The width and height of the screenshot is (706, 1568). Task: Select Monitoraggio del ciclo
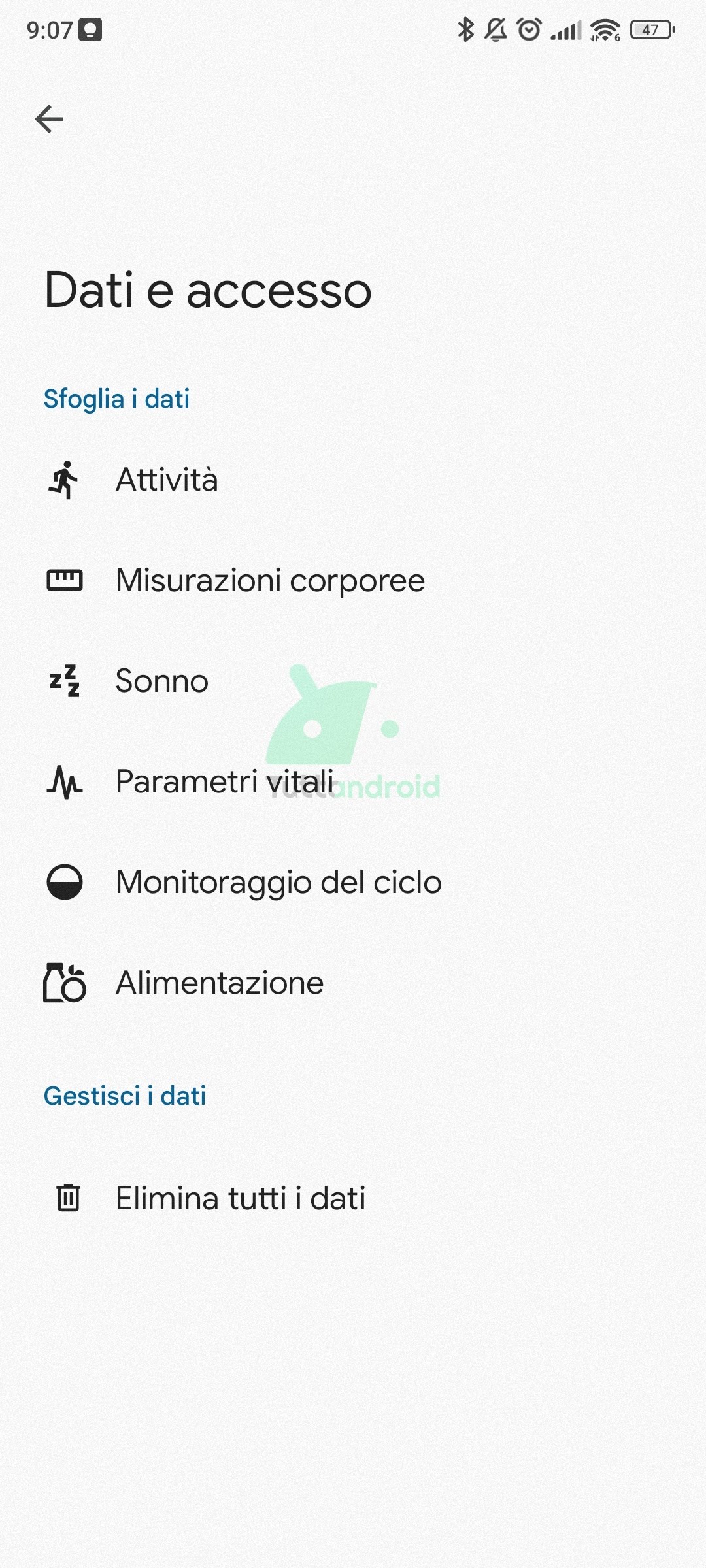click(x=353, y=883)
